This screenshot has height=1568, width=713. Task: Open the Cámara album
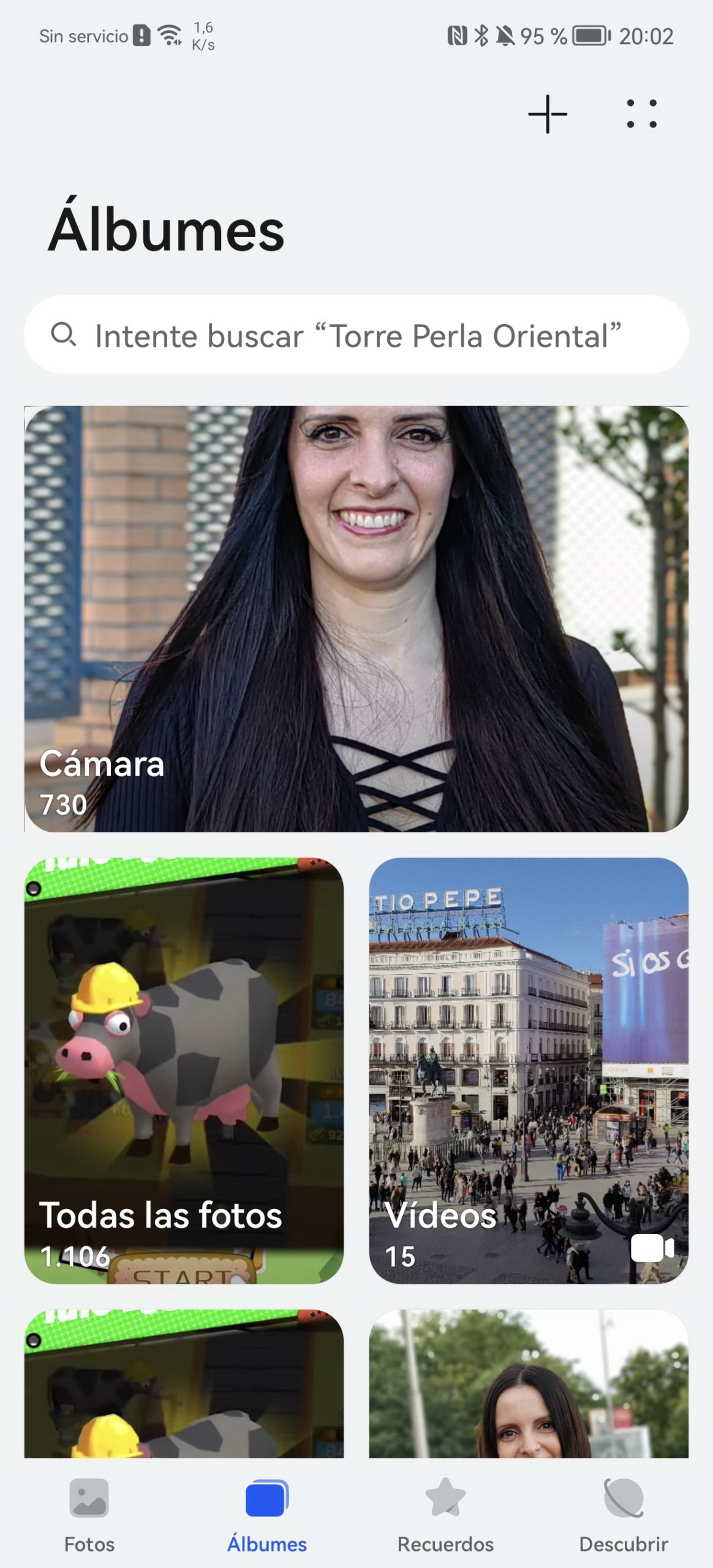356,619
